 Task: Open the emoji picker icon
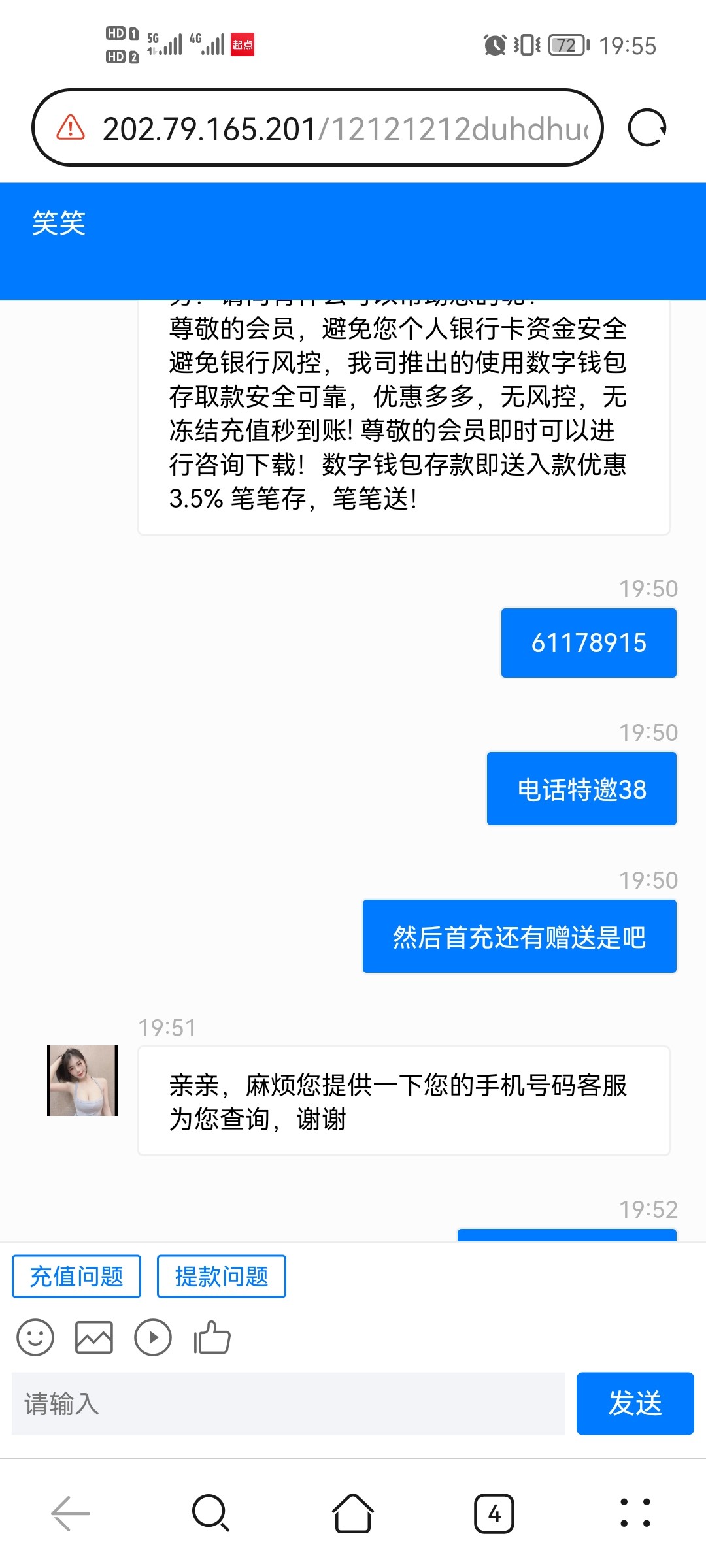[35, 1337]
